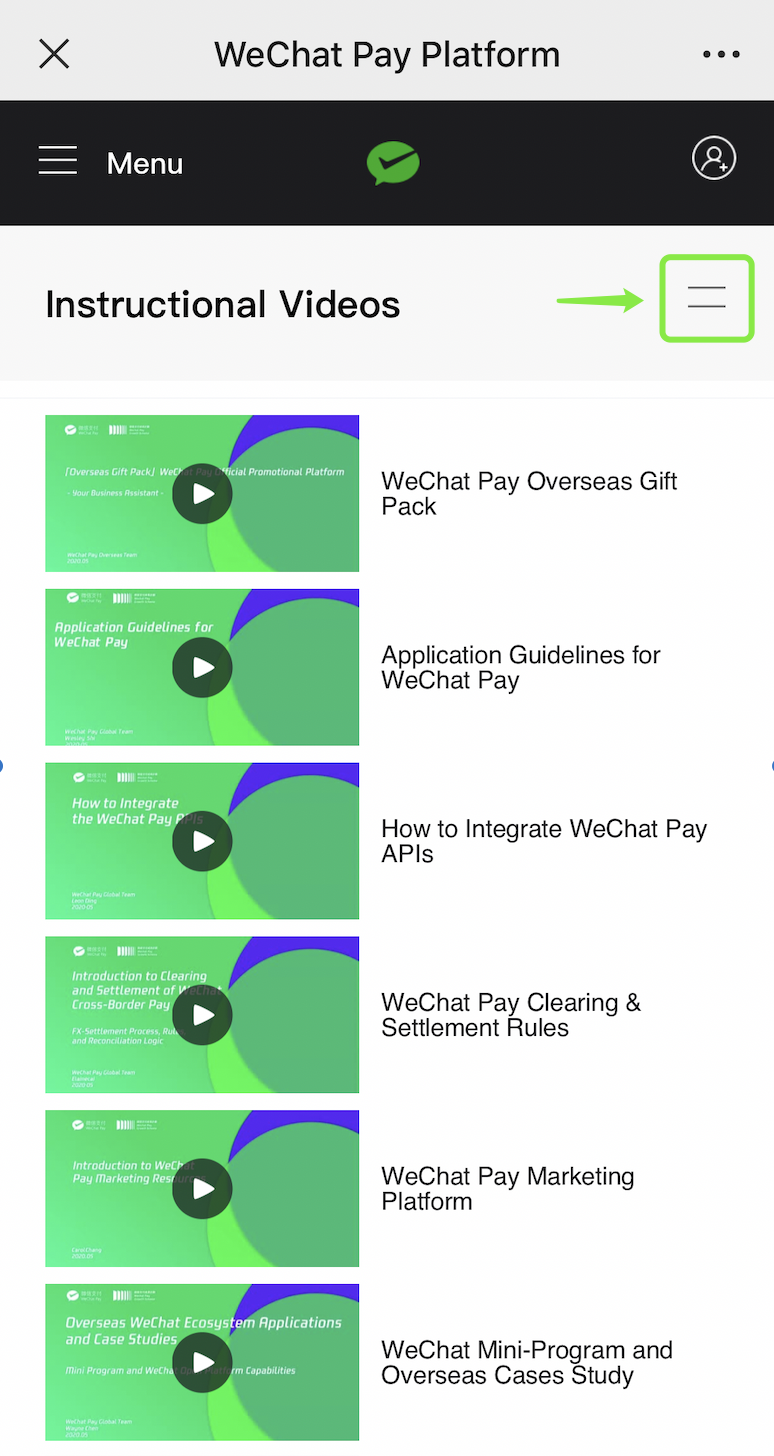The image size is (774, 1456).
Task: Open the account profile icon
Action: (714, 158)
